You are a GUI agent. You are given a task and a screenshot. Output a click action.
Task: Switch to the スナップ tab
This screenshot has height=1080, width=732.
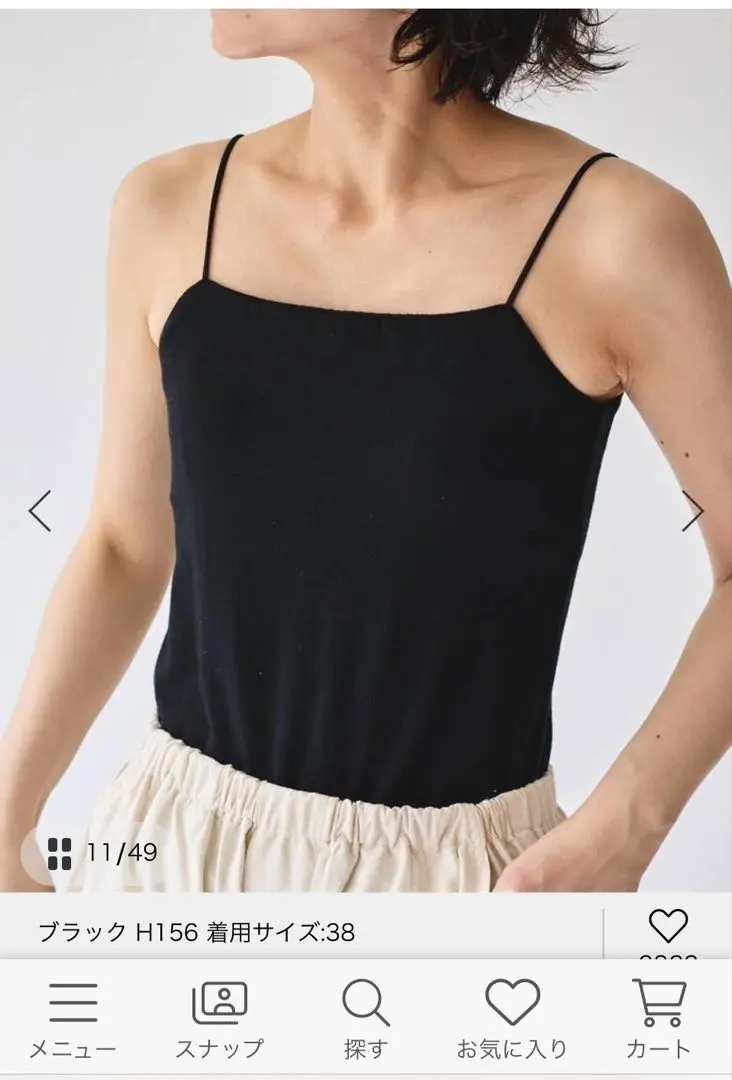219,1019
